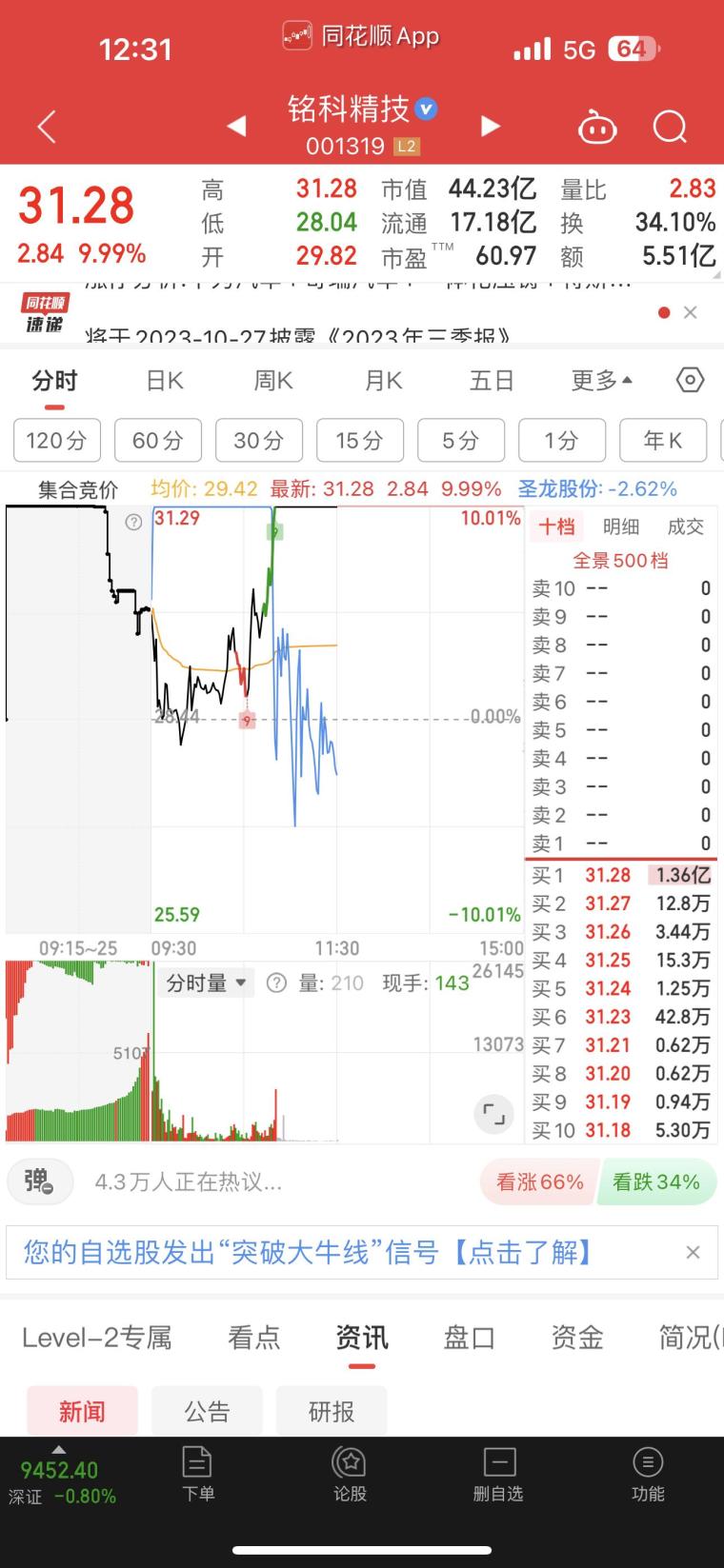Open 下单 to place an order
This screenshot has width=724, height=1568.
197,1474
